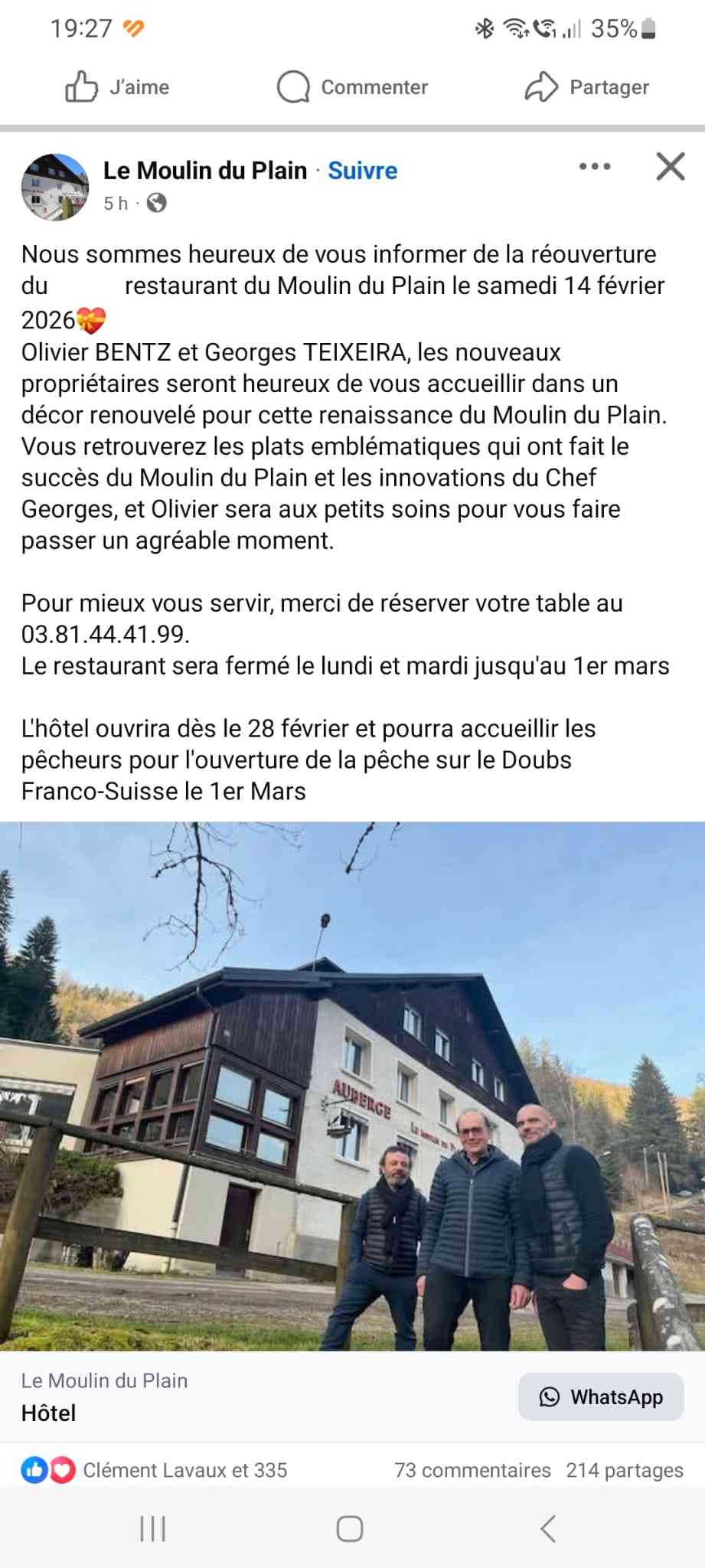Share the post via Partager

587,87
